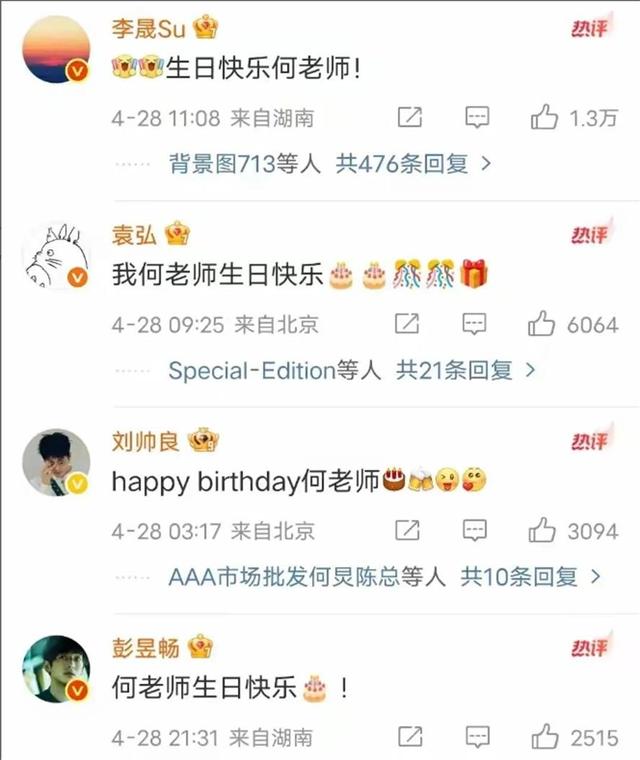Repost 袁弘's comment
Viewport: 640px width, 760px height.
(x=407, y=324)
